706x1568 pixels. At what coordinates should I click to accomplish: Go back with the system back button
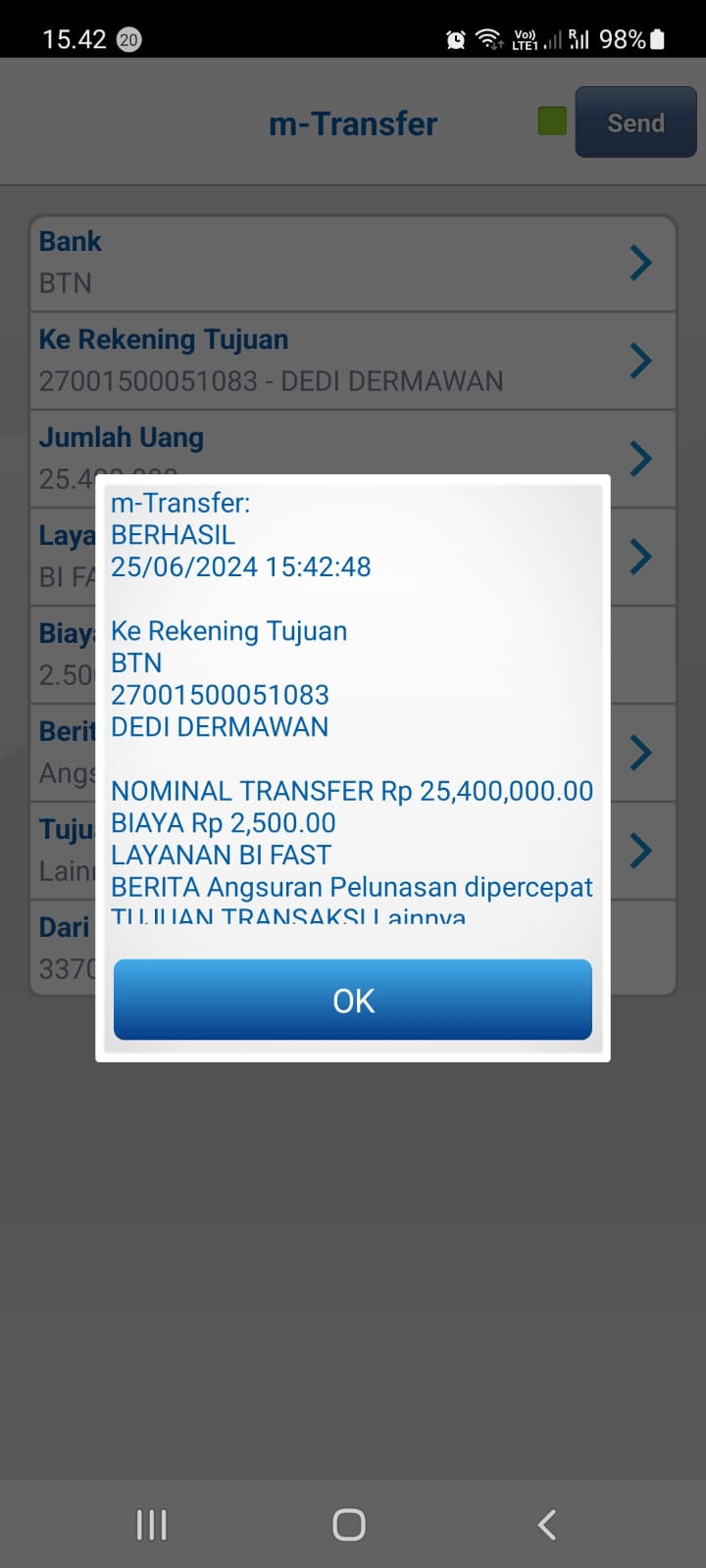(547, 1525)
